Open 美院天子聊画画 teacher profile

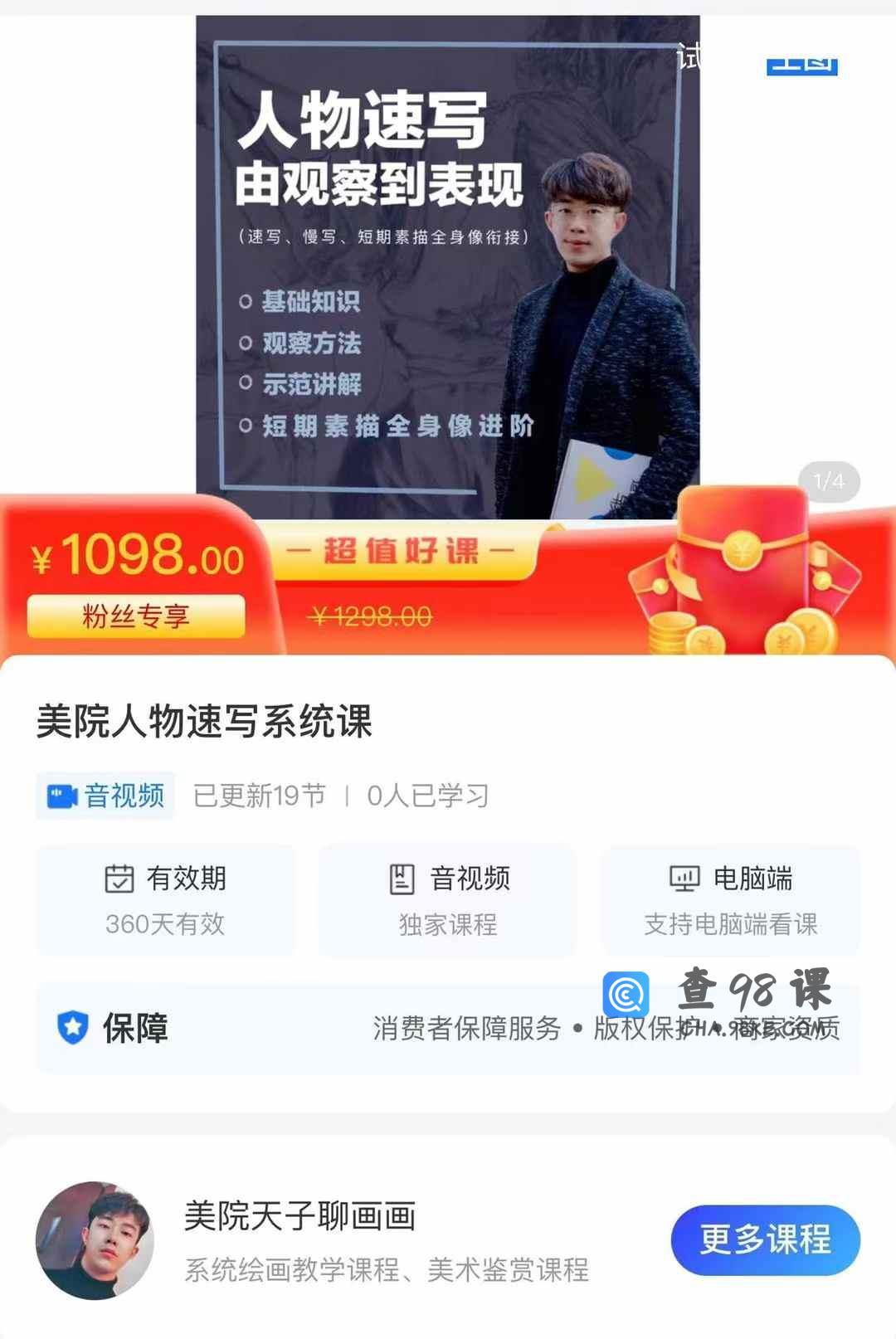tap(299, 1216)
